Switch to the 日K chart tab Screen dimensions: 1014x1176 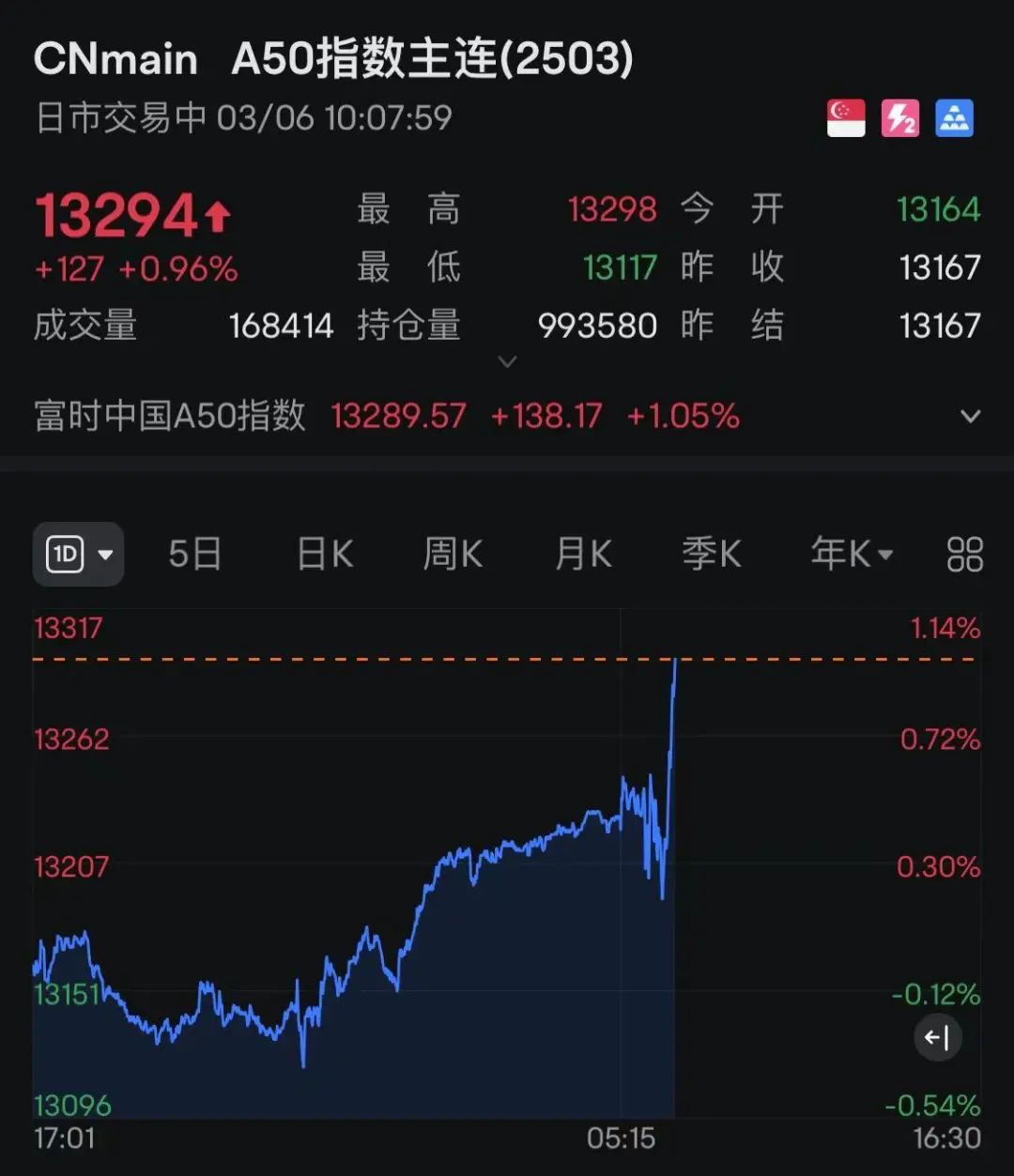325,554
